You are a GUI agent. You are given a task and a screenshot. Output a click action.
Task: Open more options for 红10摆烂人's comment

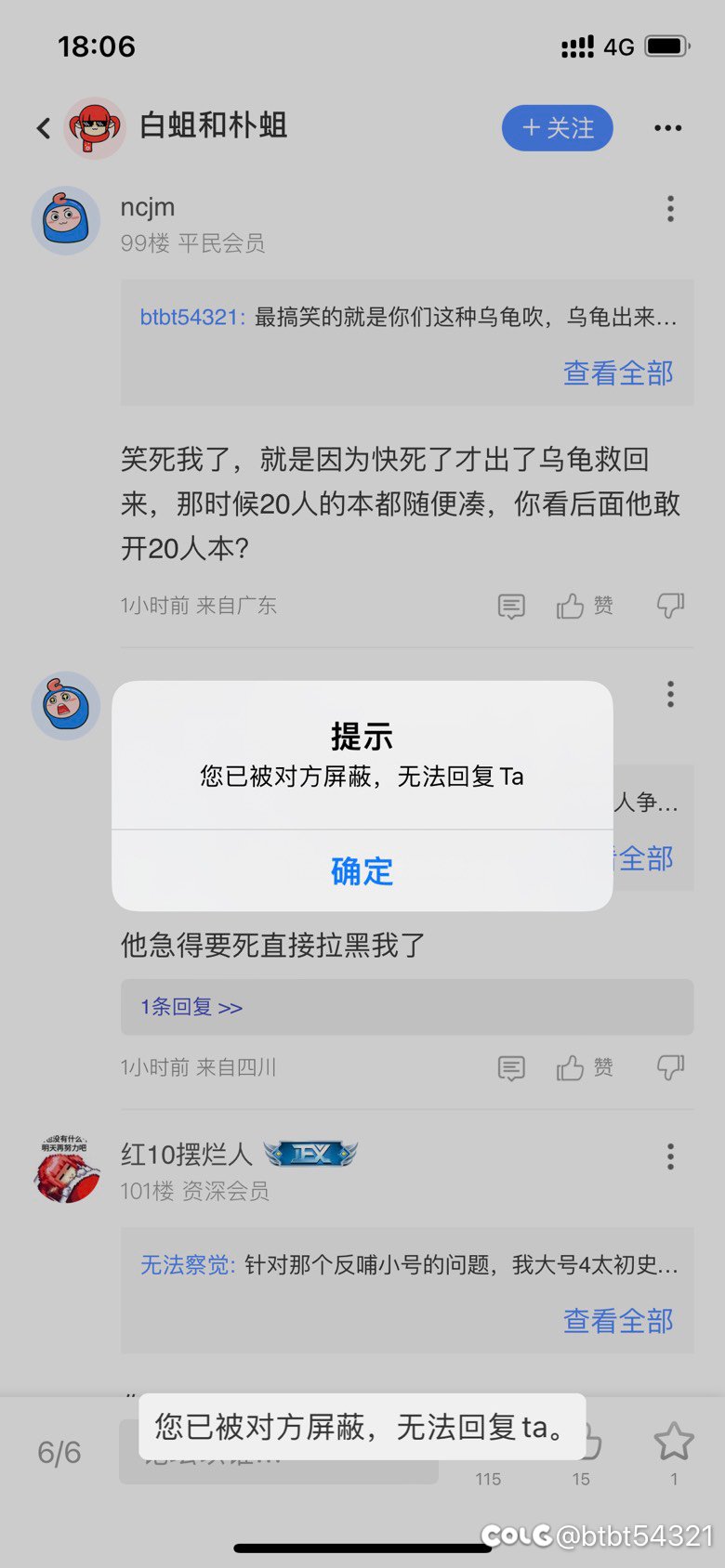click(670, 1156)
